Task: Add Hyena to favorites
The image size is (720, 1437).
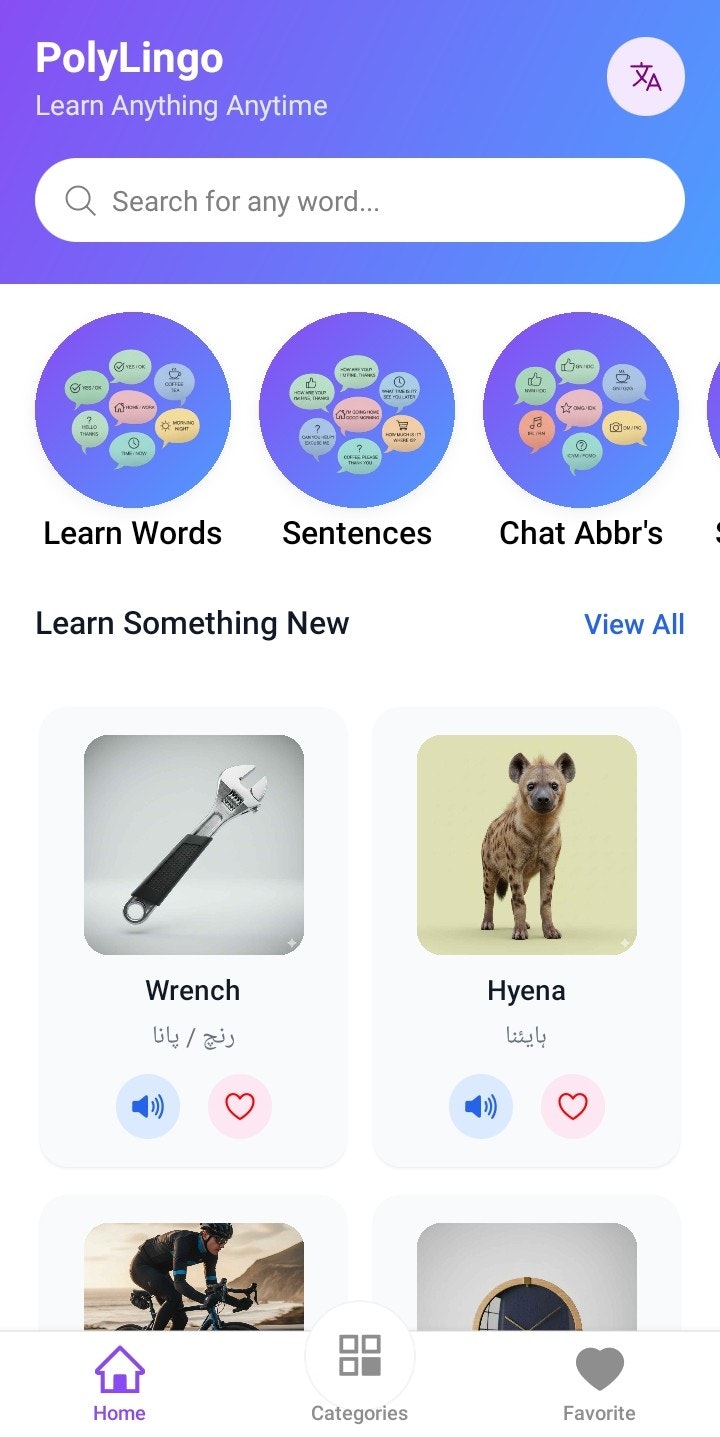Action: coord(573,1106)
